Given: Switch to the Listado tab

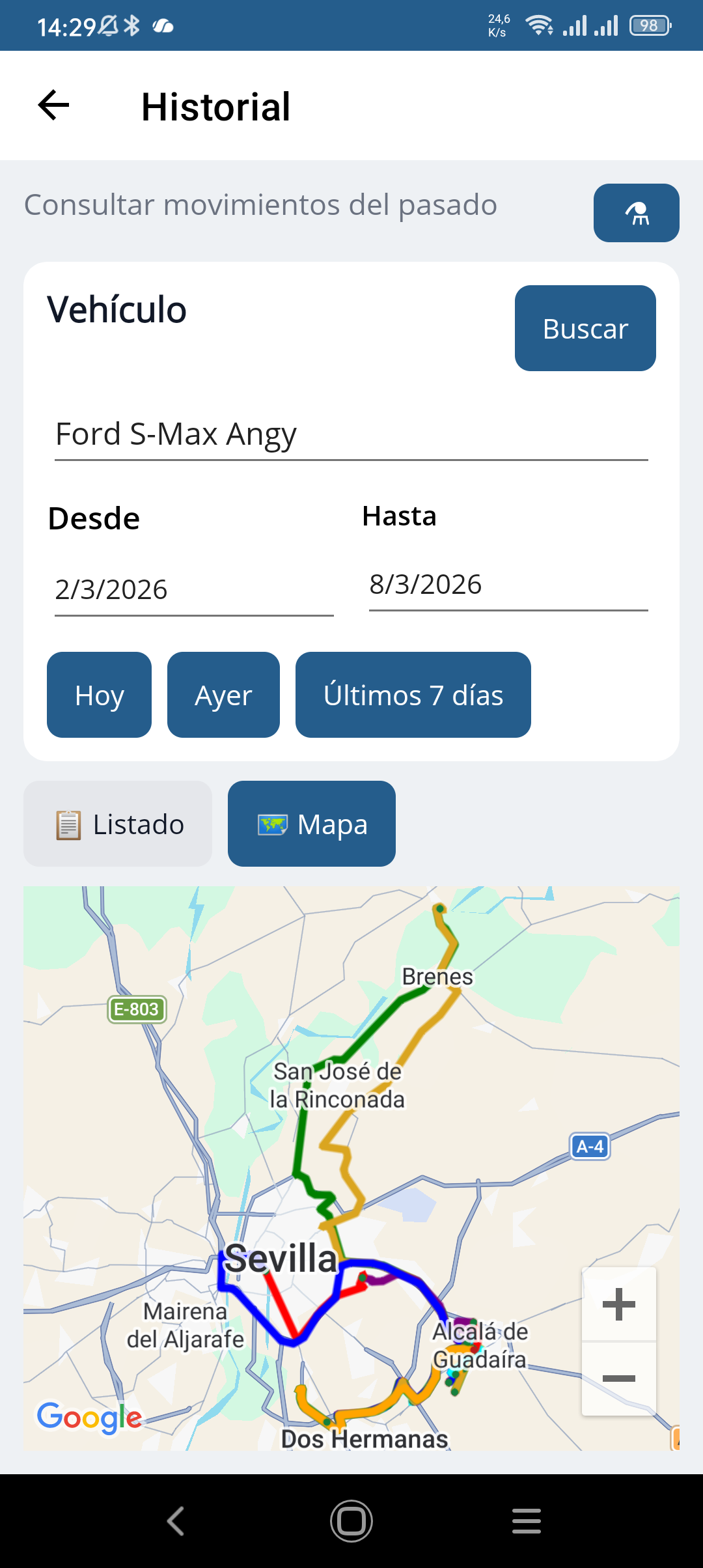Looking at the screenshot, I should pyautogui.click(x=117, y=823).
